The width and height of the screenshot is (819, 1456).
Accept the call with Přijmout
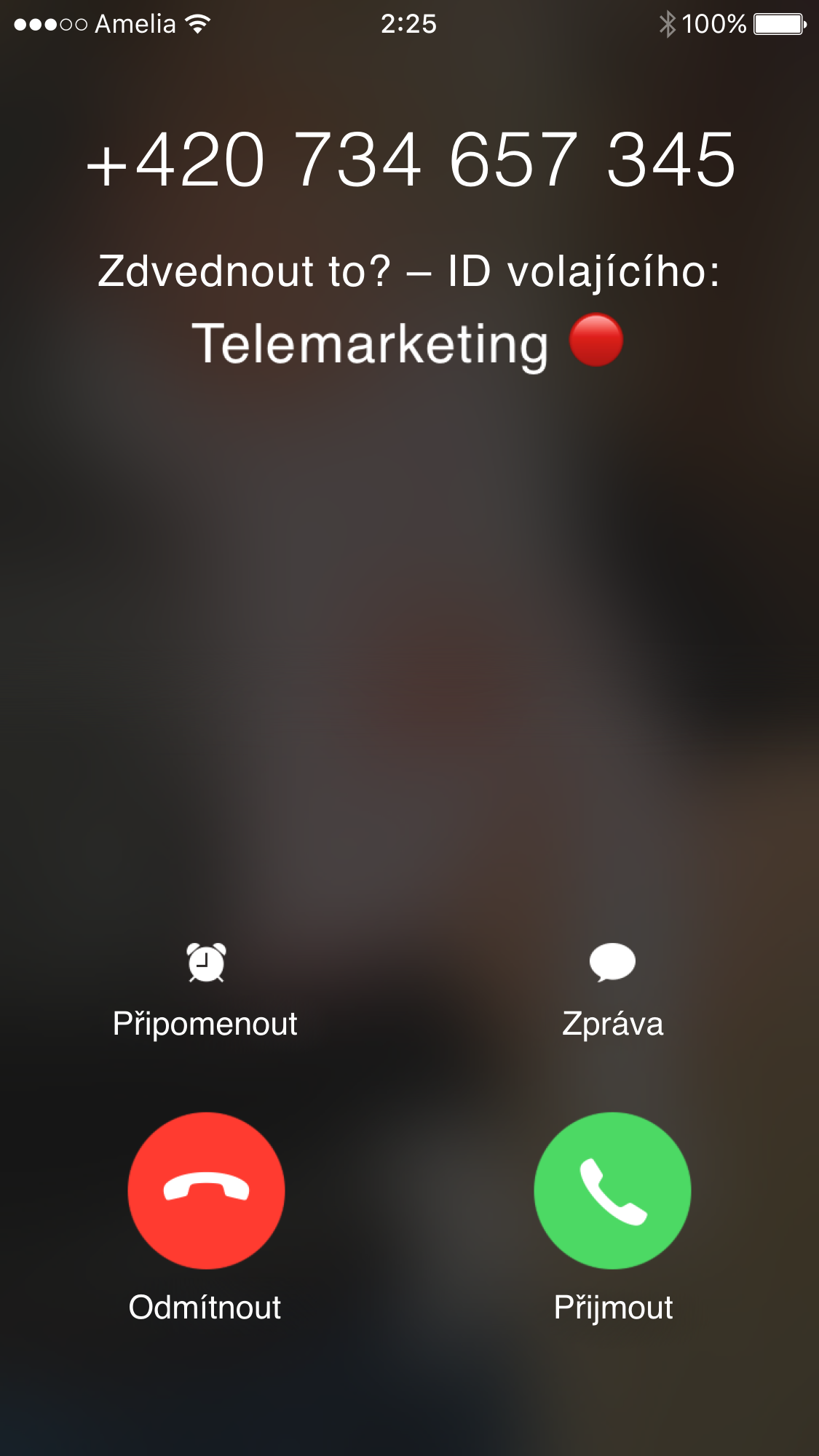[x=612, y=1190]
